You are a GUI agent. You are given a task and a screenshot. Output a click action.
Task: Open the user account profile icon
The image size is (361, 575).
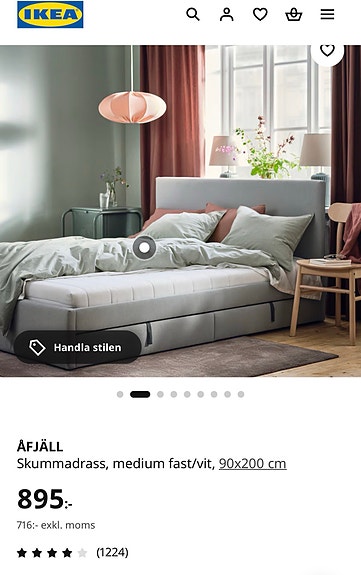[226, 15]
